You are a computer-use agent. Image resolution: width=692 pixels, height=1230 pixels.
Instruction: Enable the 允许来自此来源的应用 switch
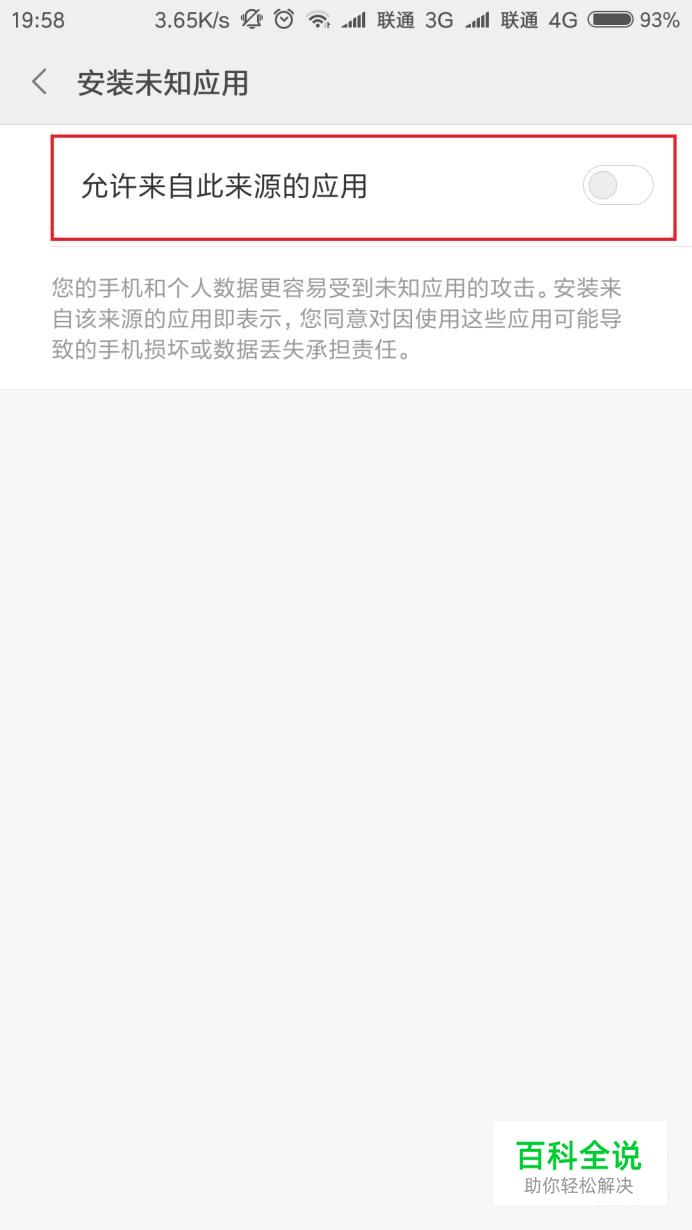click(618, 186)
